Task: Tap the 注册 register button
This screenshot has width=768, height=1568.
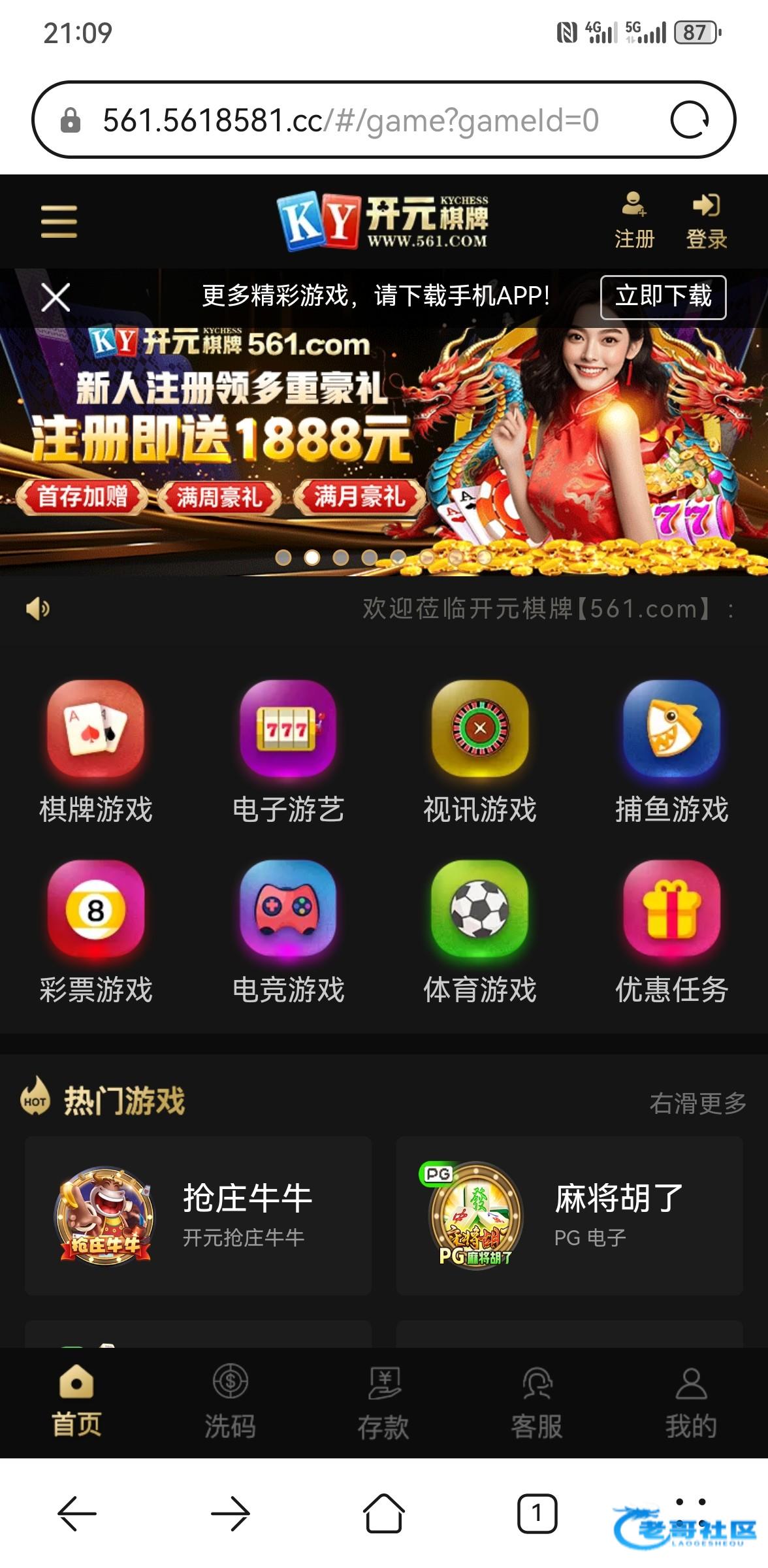Action: [x=633, y=221]
